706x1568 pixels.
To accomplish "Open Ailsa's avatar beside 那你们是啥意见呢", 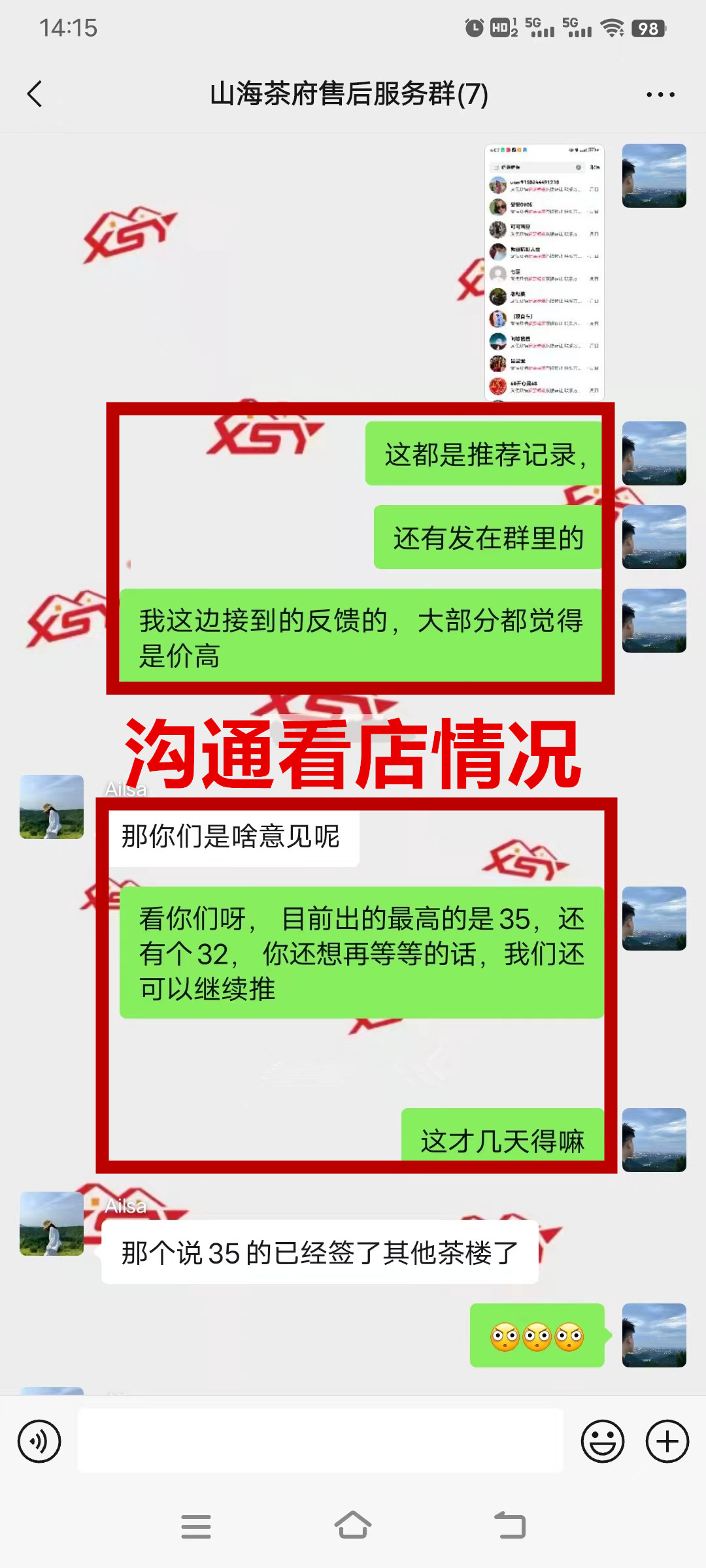I will coord(52,807).
